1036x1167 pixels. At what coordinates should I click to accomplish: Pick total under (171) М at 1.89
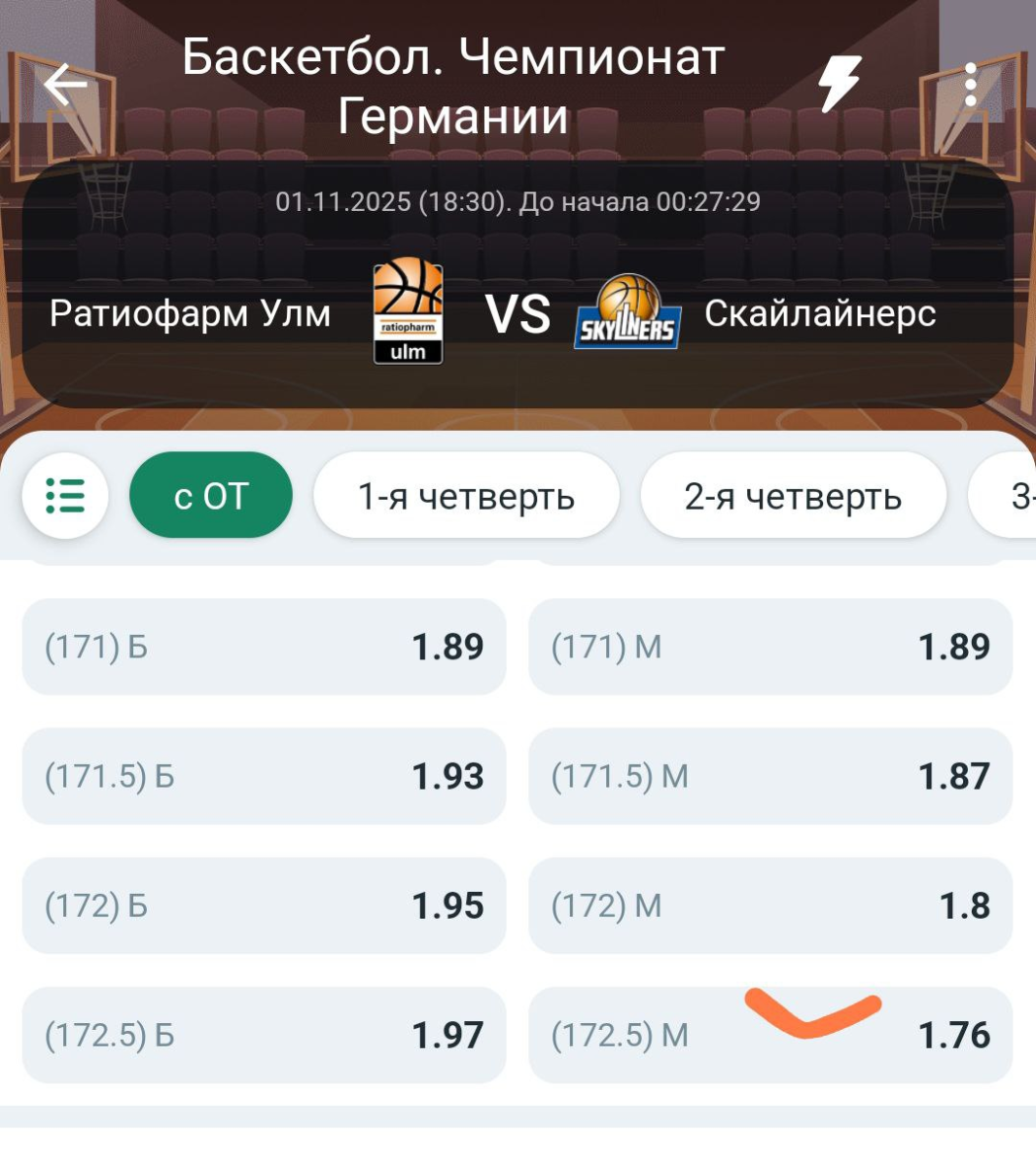pos(770,647)
